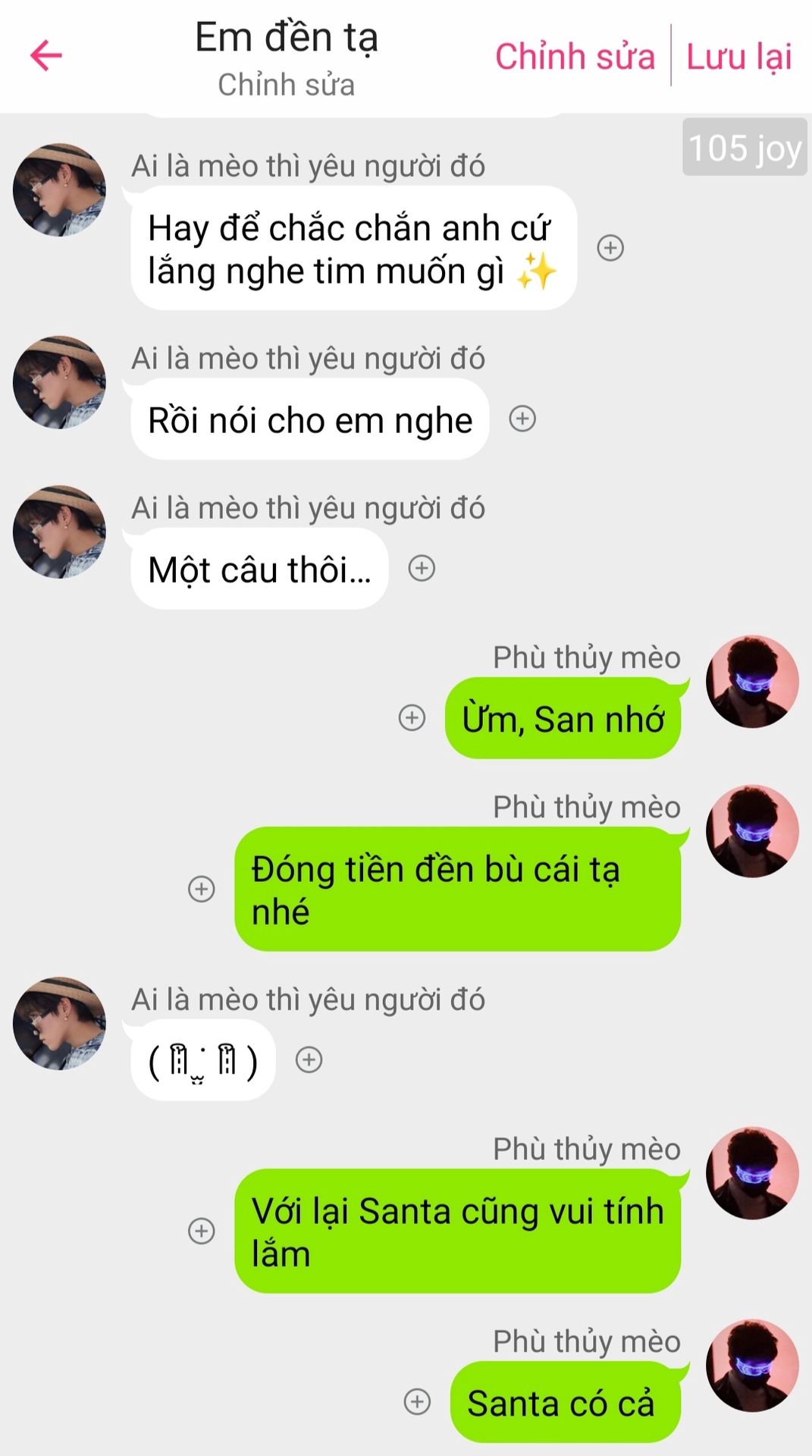The height and width of the screenshot is (1456, 812).
Task: Open the 'Ừm, San nhớ' message bubble
Action: (x=563, y=718)
